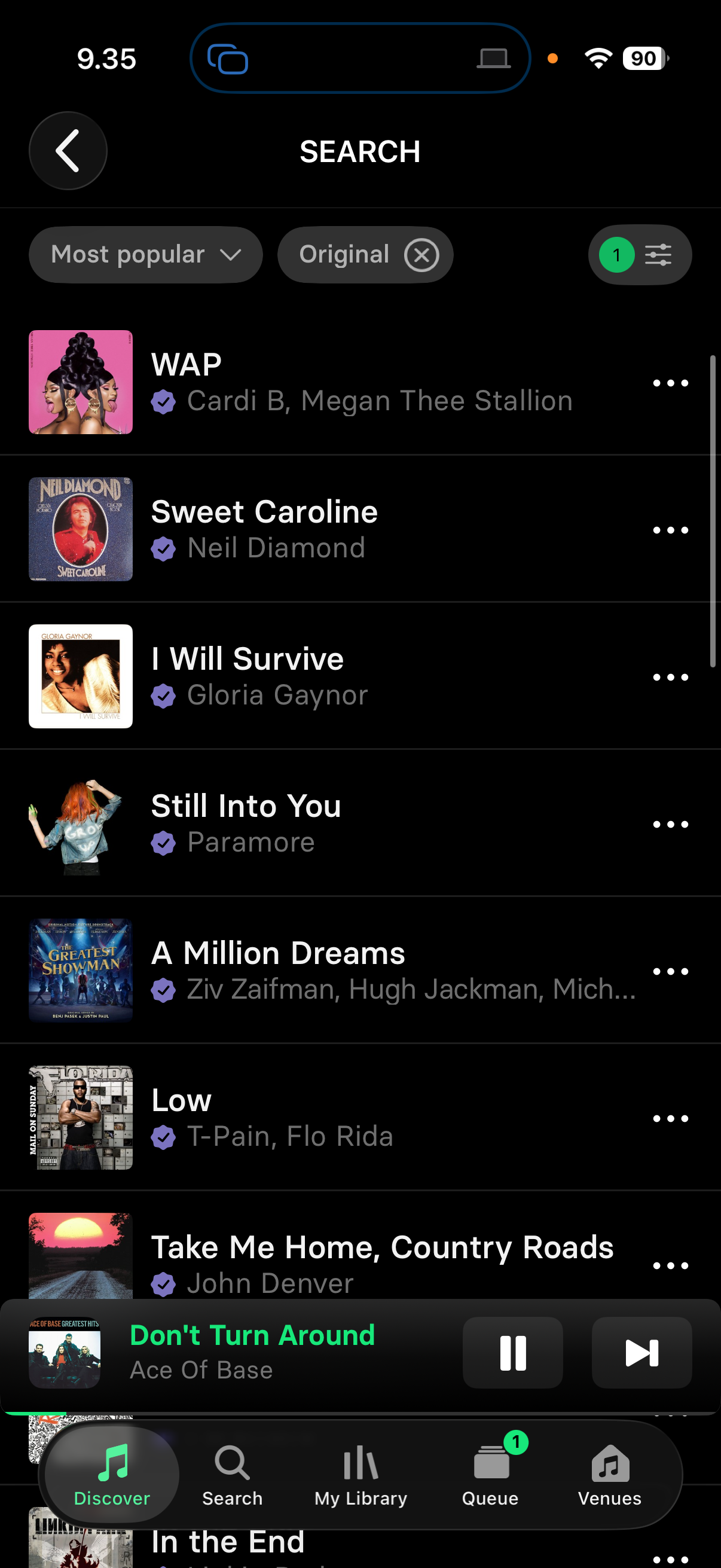721x1568 pixels.
Task: Skip to the next track
Action: (x=641, y=1353)
